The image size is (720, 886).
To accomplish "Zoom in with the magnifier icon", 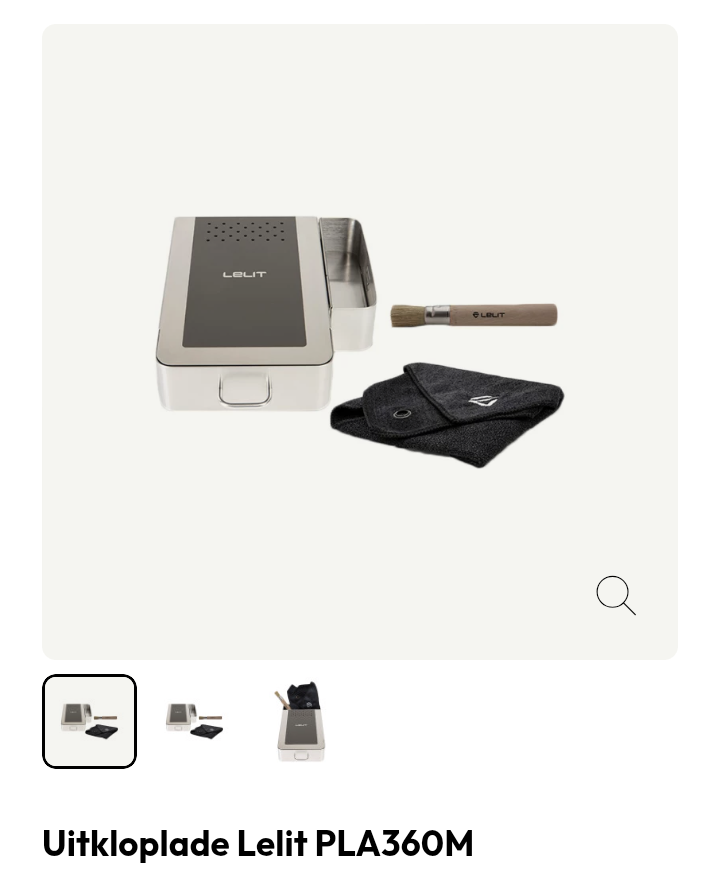I will point(616,595).
